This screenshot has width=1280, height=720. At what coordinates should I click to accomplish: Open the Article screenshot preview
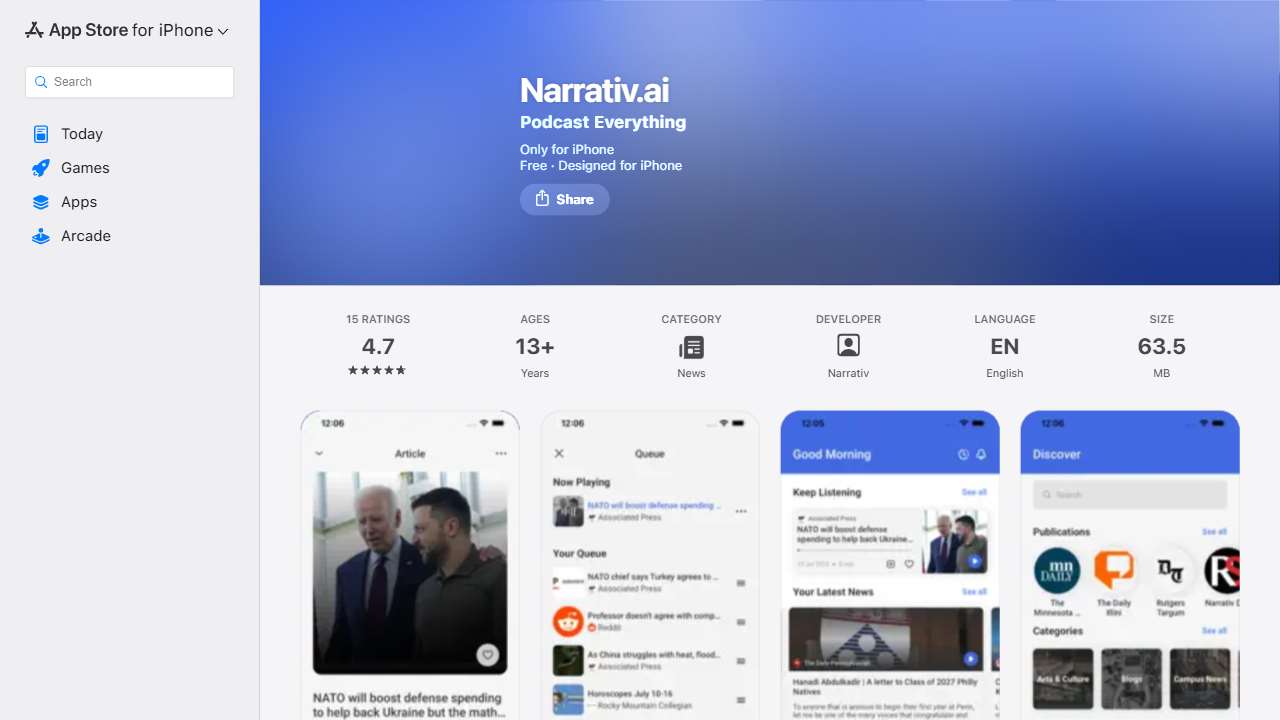coord(410,565)
